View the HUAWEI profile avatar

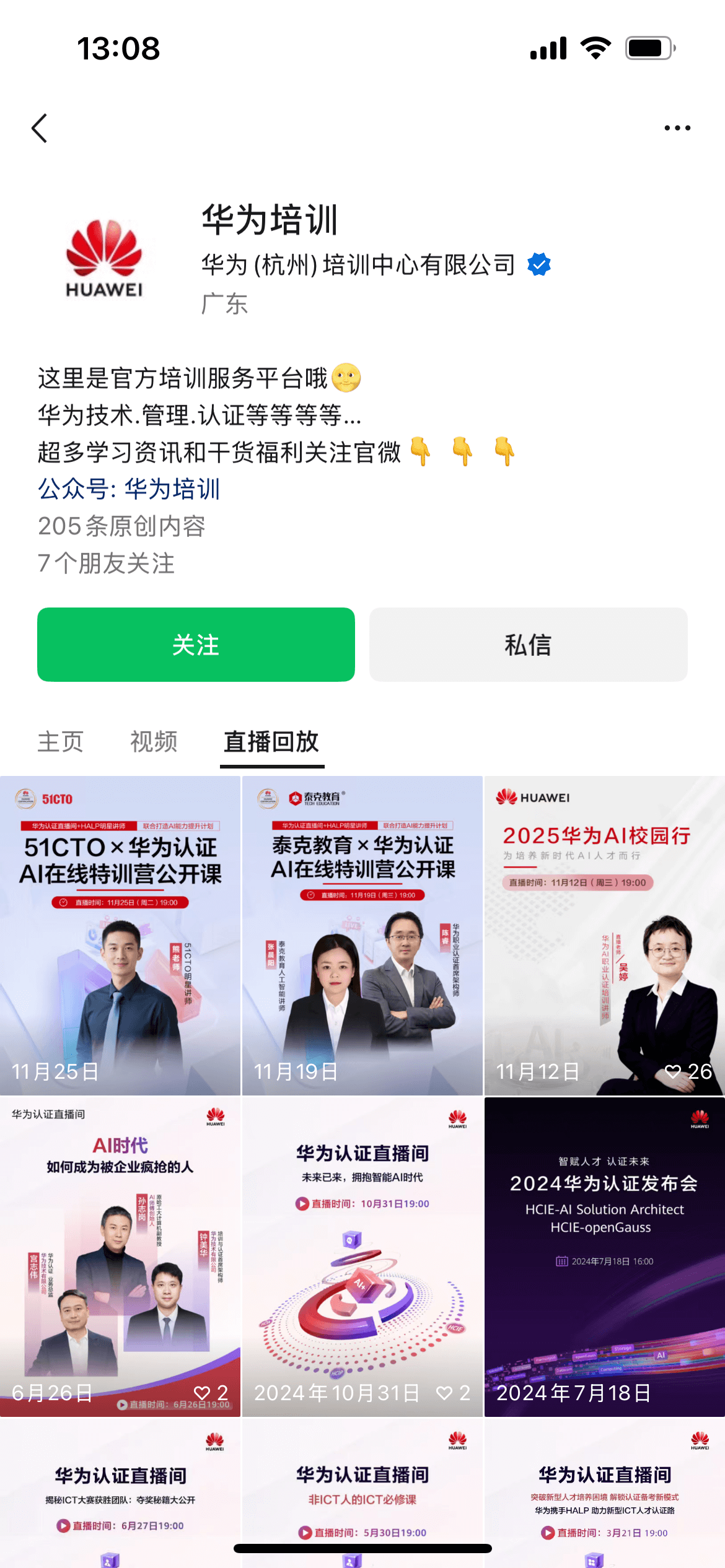pyautogui.click(x=104, y=259)
